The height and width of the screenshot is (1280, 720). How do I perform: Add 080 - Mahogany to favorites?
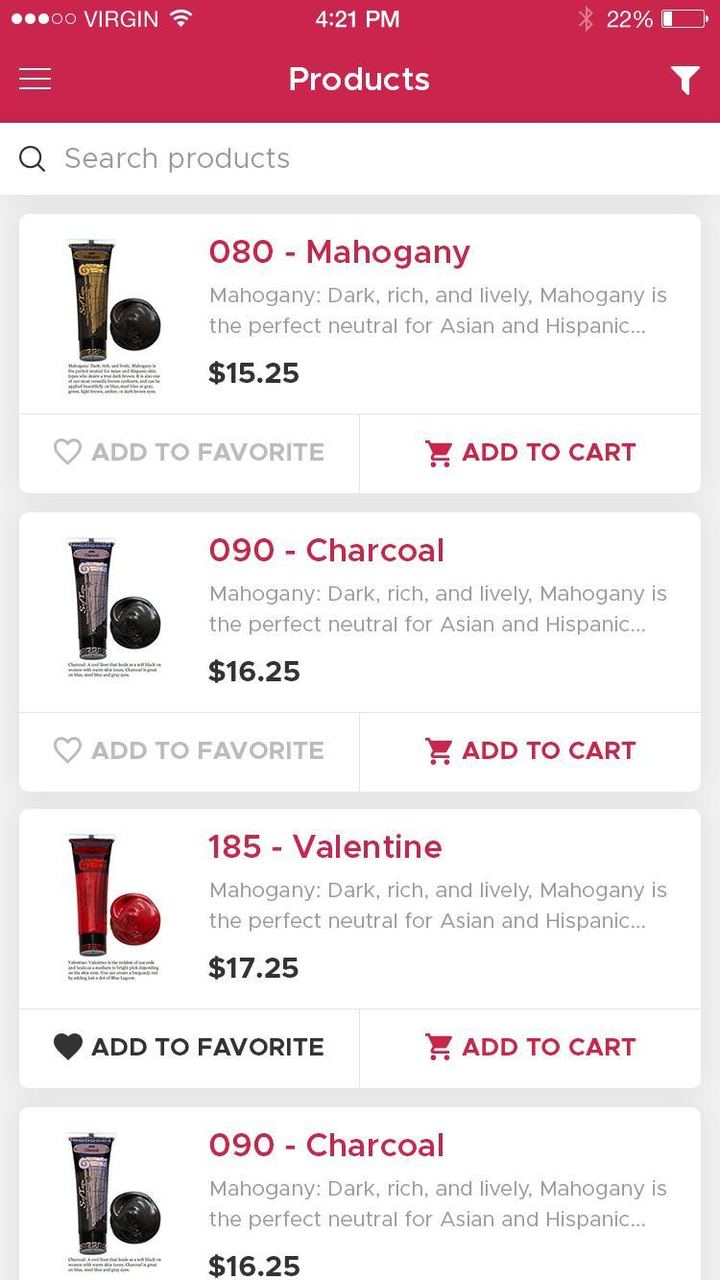(x=189, y=452)
